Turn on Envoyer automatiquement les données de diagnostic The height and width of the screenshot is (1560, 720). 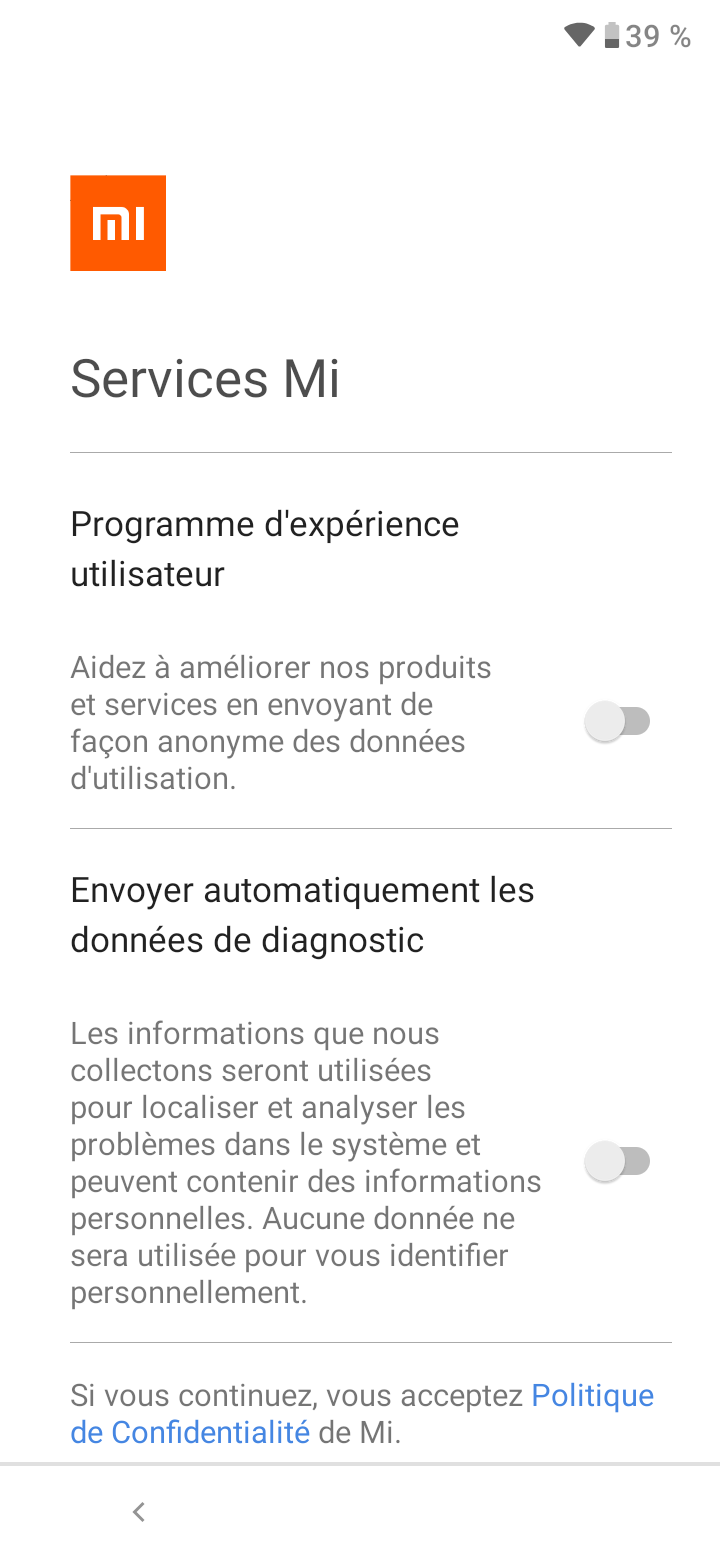click(x=617, y=1162)
